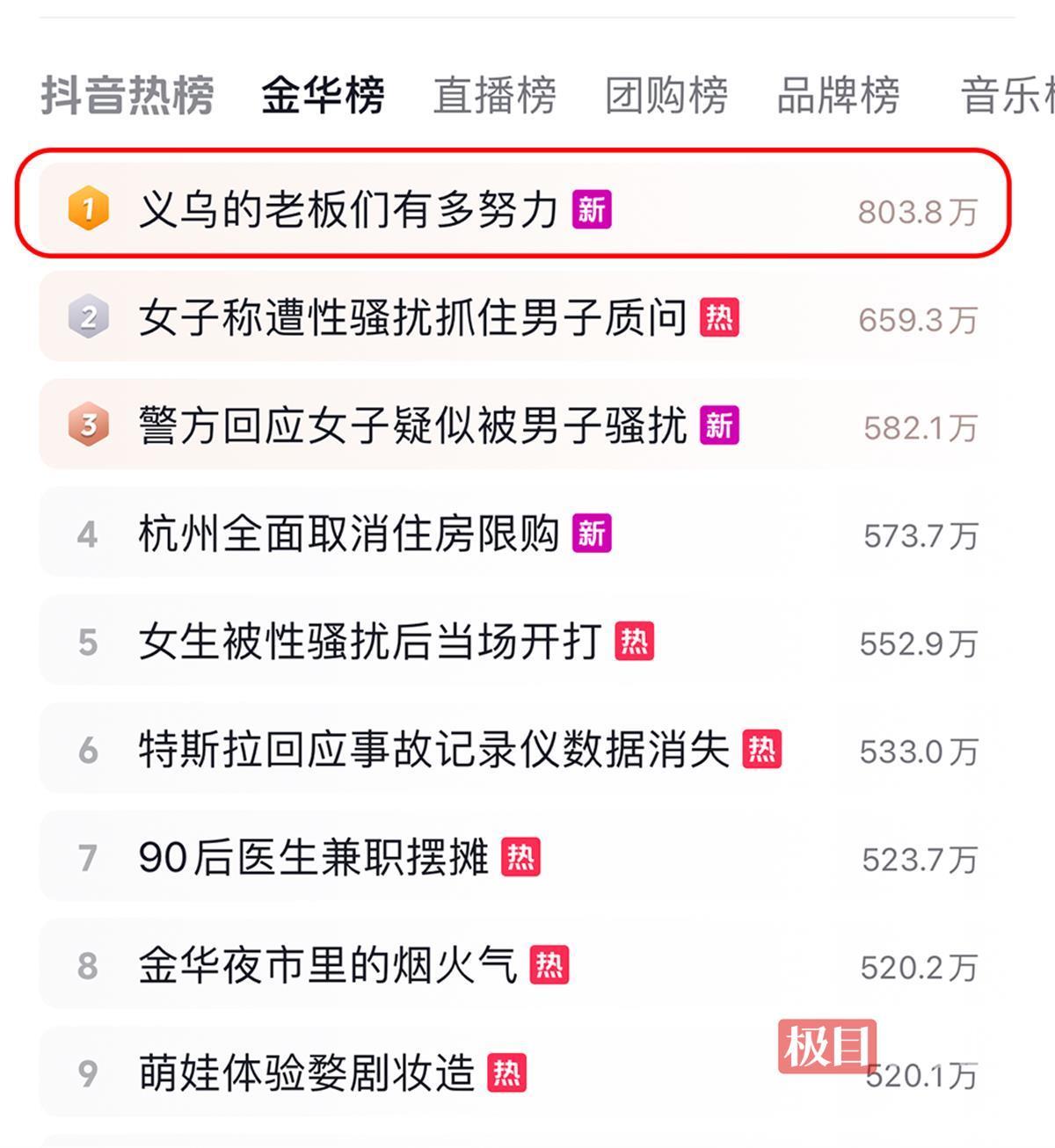The width and height of the screenshot is (1055, 1148).
Task: Open 金华夜市里的烟火气 topic
Action: click(x=327, y=966)
